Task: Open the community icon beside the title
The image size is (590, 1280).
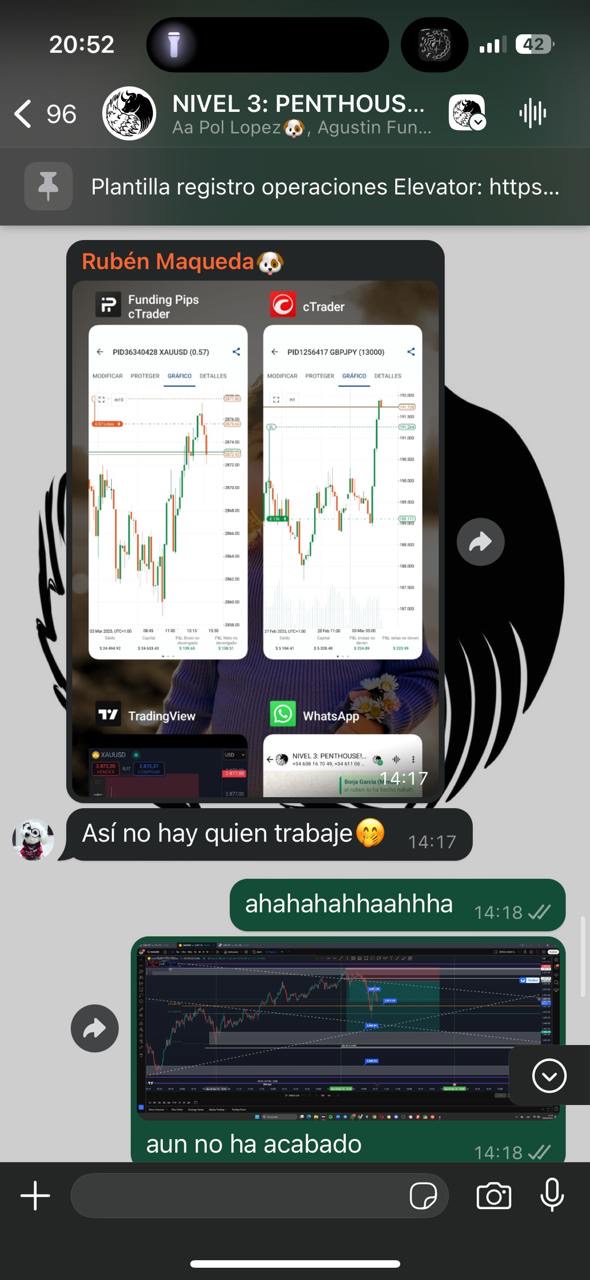Action: point(467,113)
